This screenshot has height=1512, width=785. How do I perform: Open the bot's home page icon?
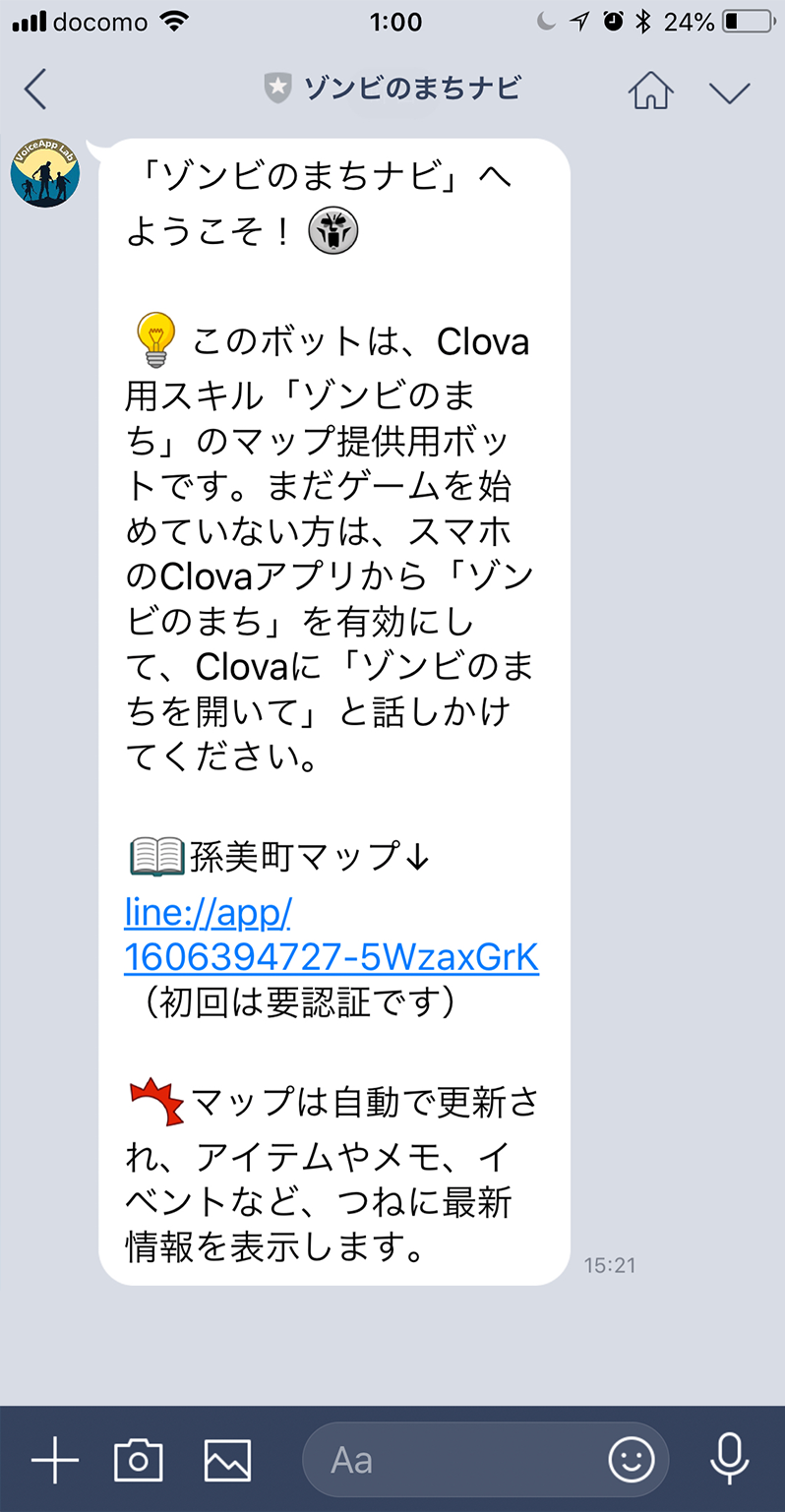(650, 91)
